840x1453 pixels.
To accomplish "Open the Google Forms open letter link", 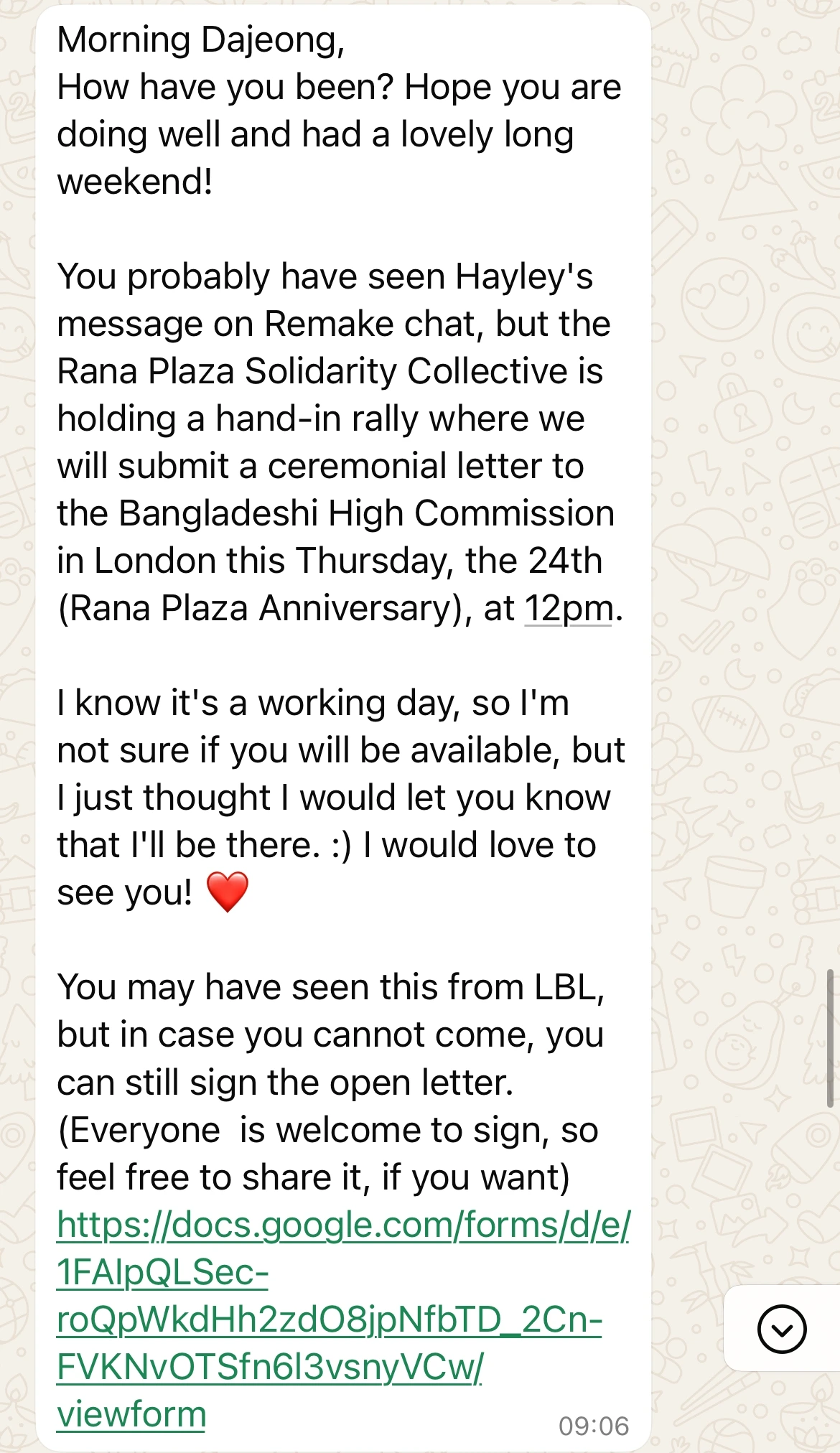I will click(x=343, y=1319).
